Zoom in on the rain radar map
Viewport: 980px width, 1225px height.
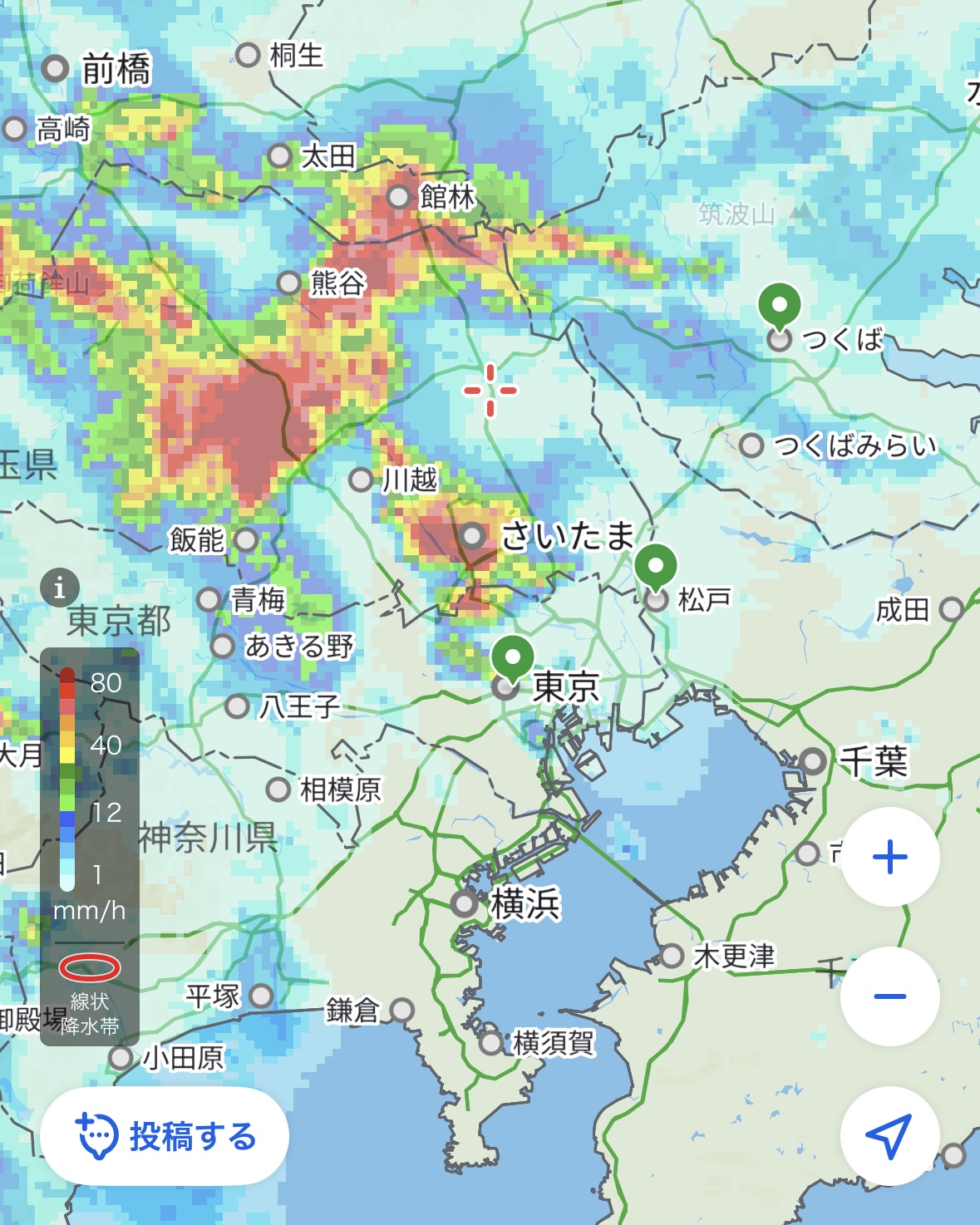point(889,857)
